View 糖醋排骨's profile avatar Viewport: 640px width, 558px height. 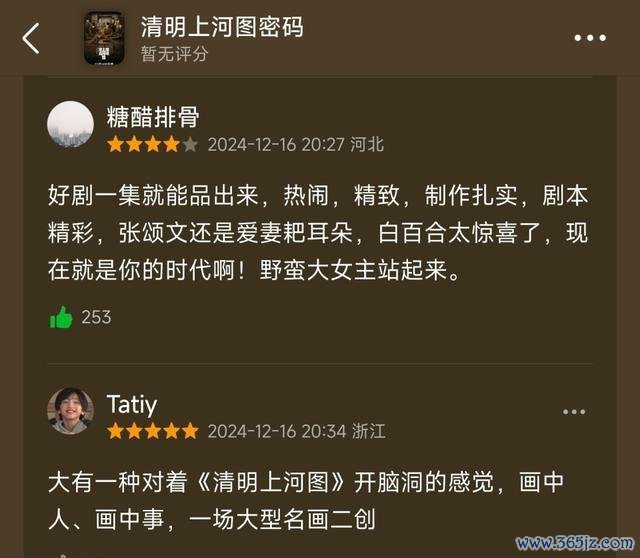tap(70, 126)
